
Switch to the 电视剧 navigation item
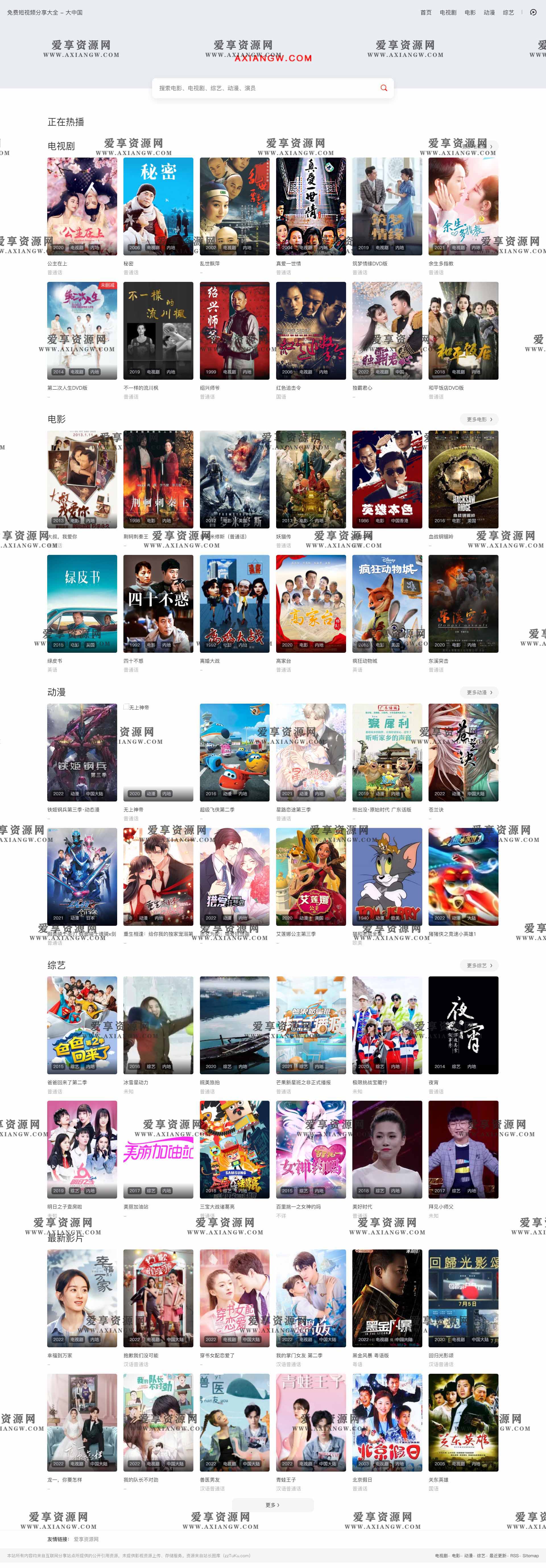(447, 12)
